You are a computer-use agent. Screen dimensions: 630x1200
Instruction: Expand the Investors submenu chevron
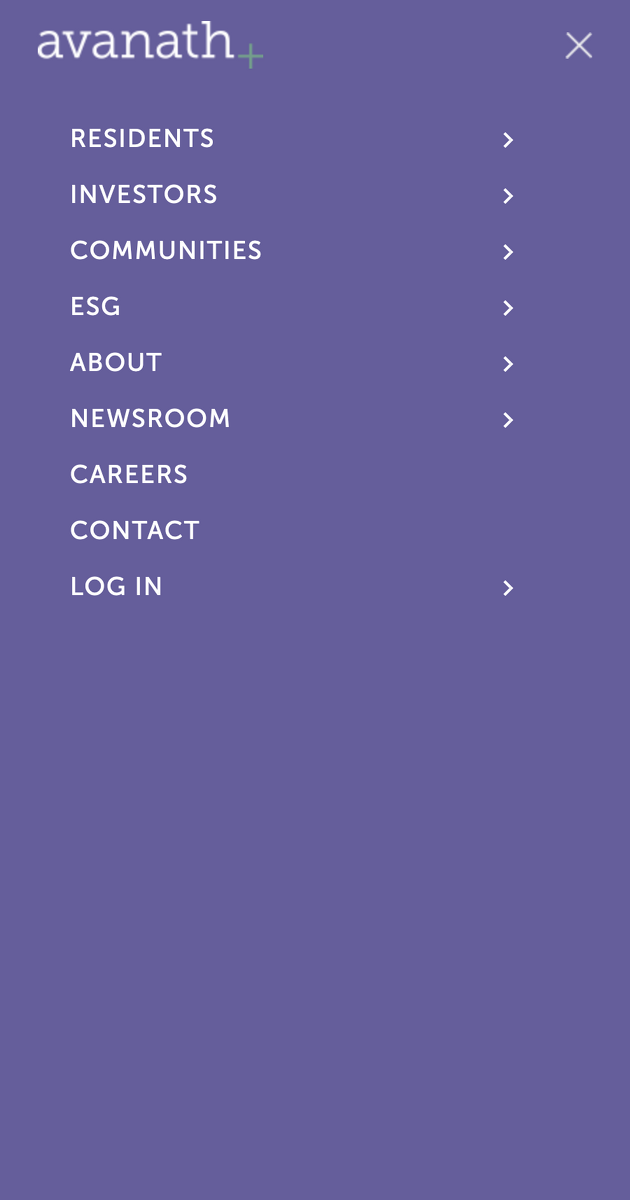pos(508,196)
